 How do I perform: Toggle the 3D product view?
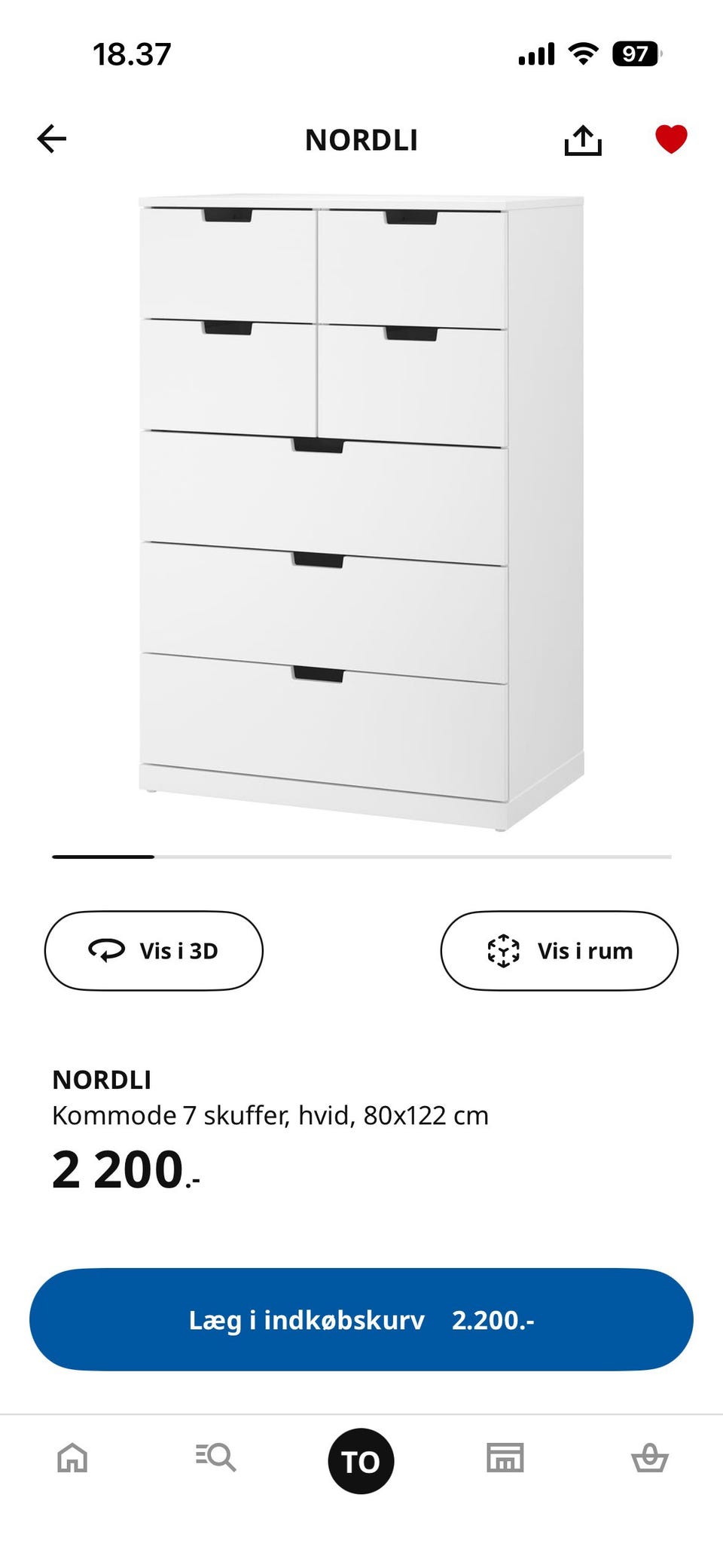click(154, 951)
